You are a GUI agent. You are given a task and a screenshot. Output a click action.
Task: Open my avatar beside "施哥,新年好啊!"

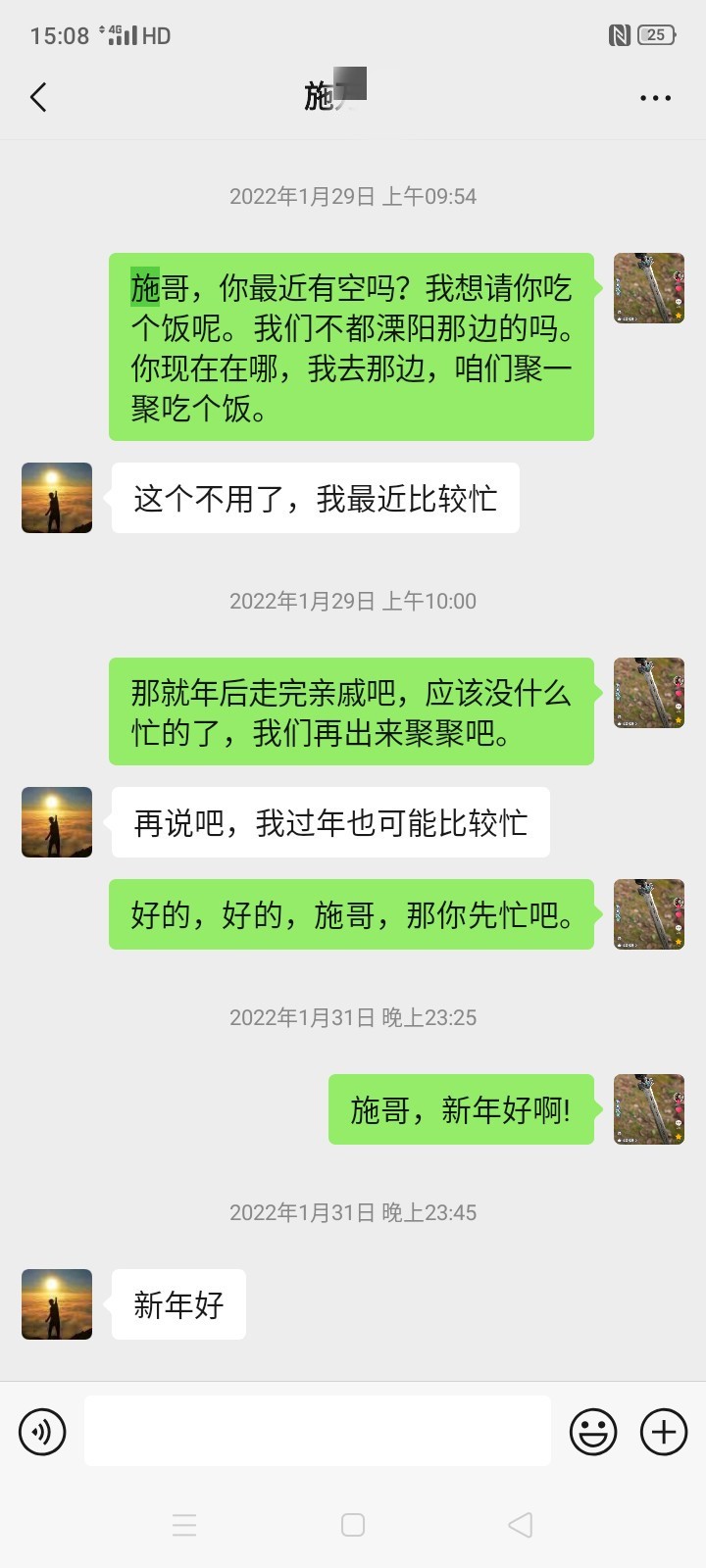click(648, 1109)
